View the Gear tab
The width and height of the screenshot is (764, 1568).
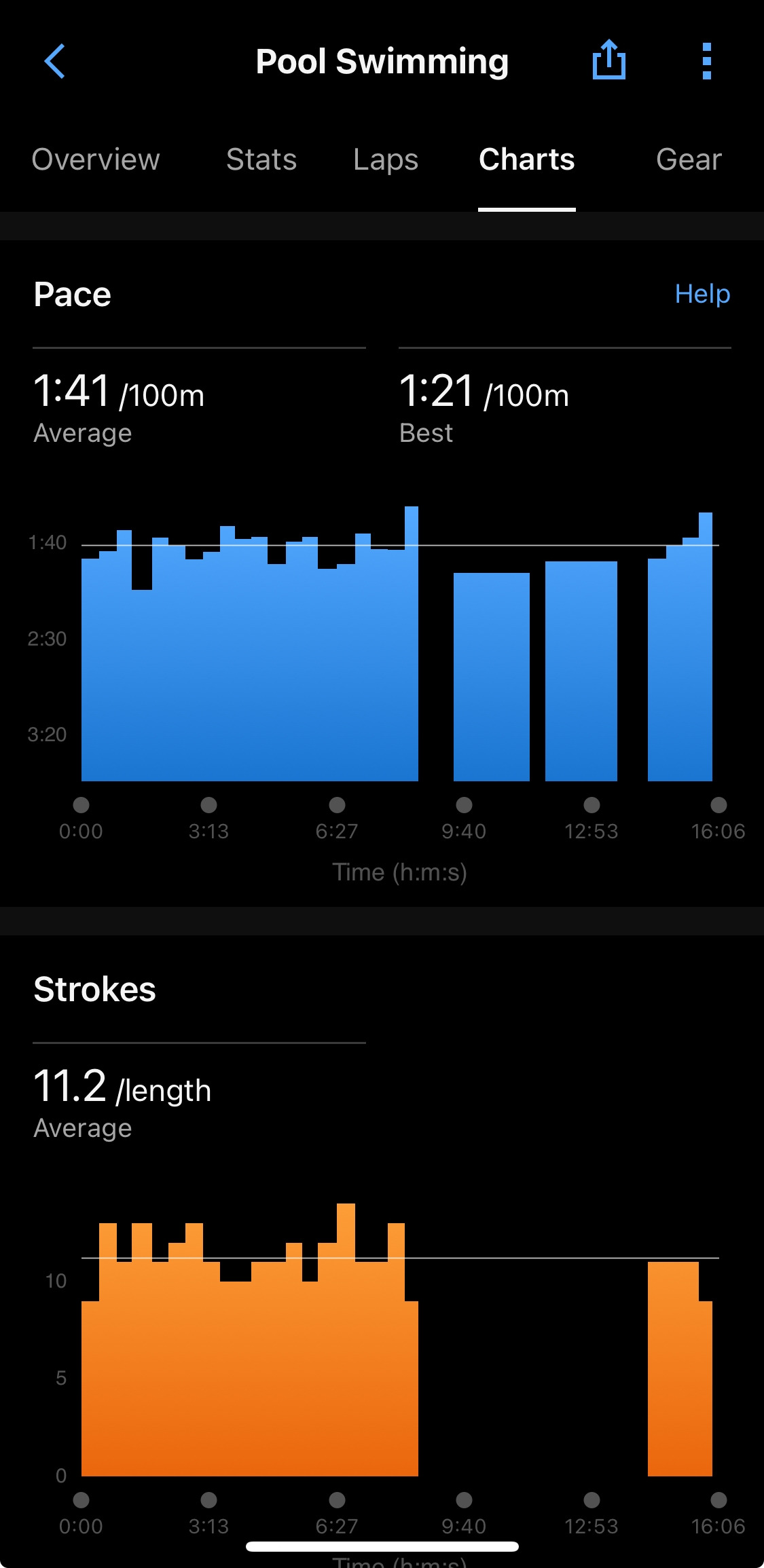(x=688, y=160)
